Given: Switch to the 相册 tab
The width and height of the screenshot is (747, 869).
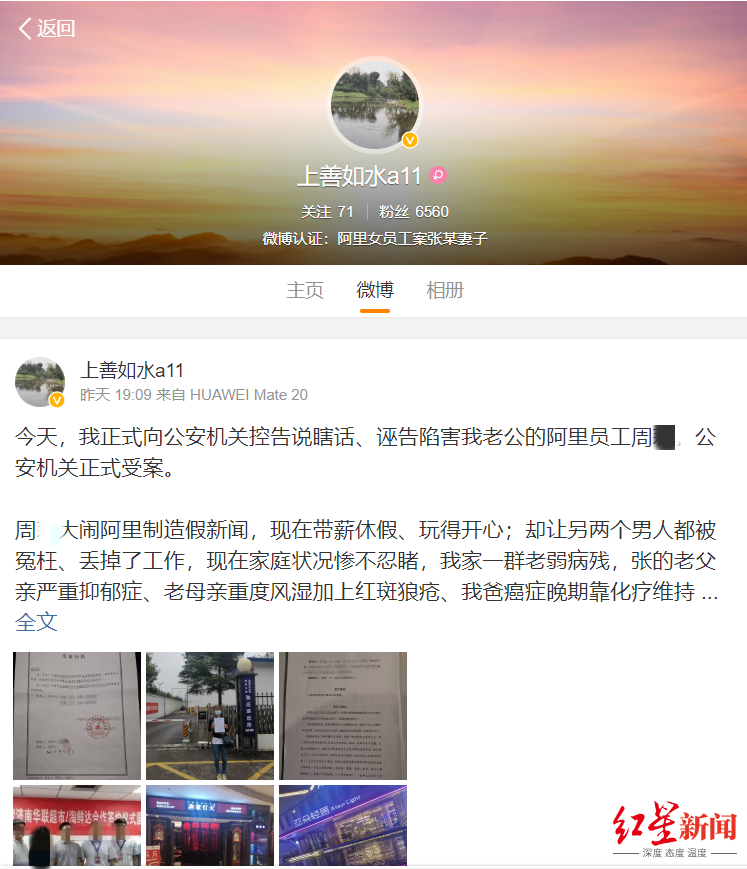Looking at the screenshot, I should 445,291.
